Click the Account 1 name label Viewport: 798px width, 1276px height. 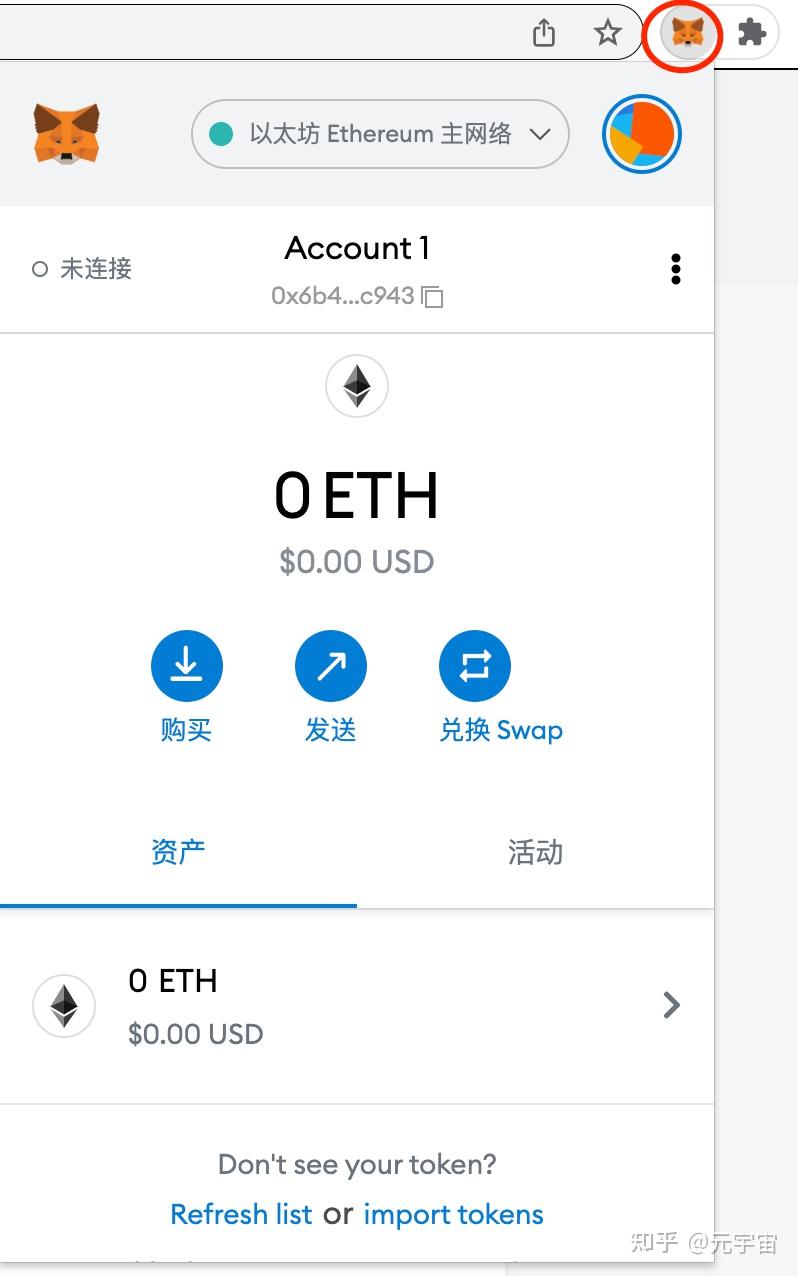[357, 248]
